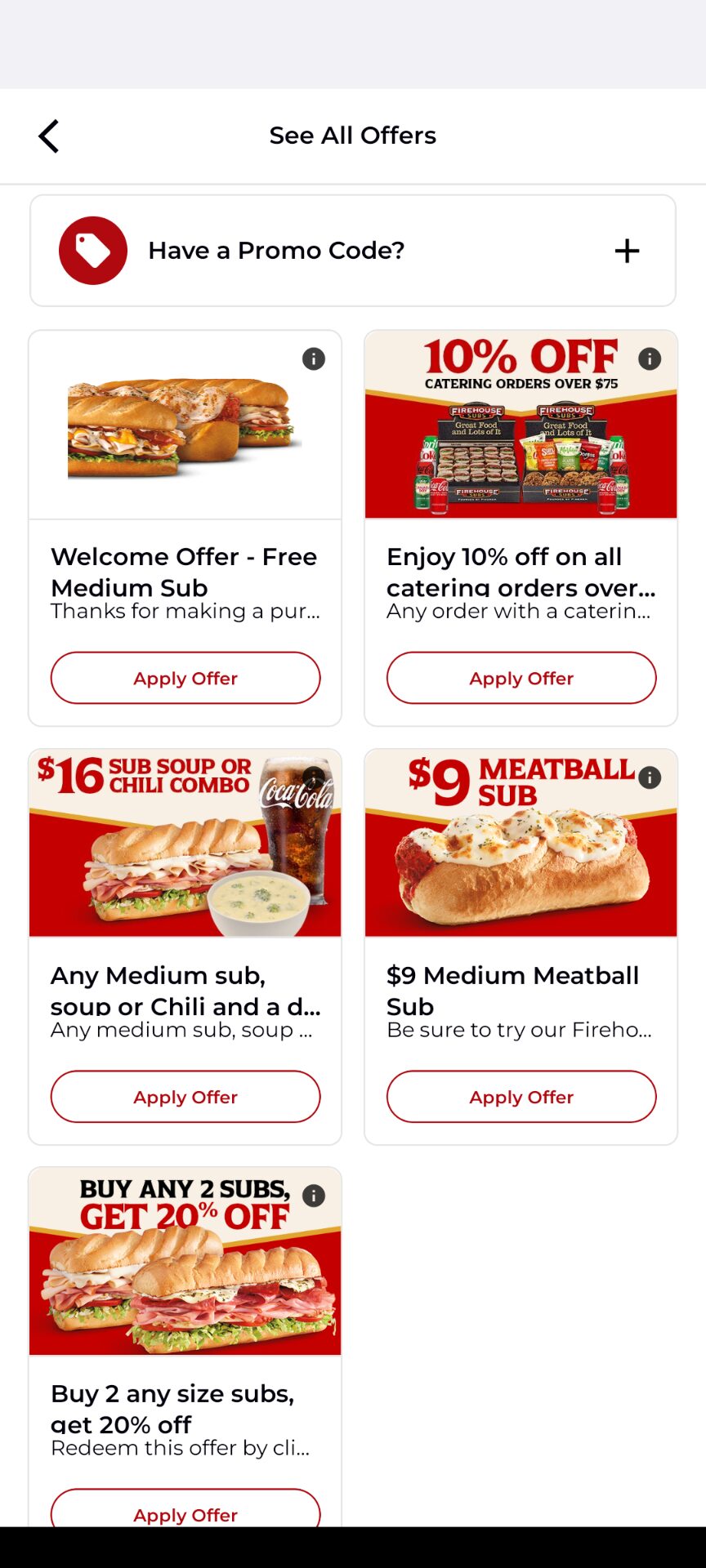The image size is (706, 1568).
Task: Open info on the $16 combo offer
Action: (311, 777)
